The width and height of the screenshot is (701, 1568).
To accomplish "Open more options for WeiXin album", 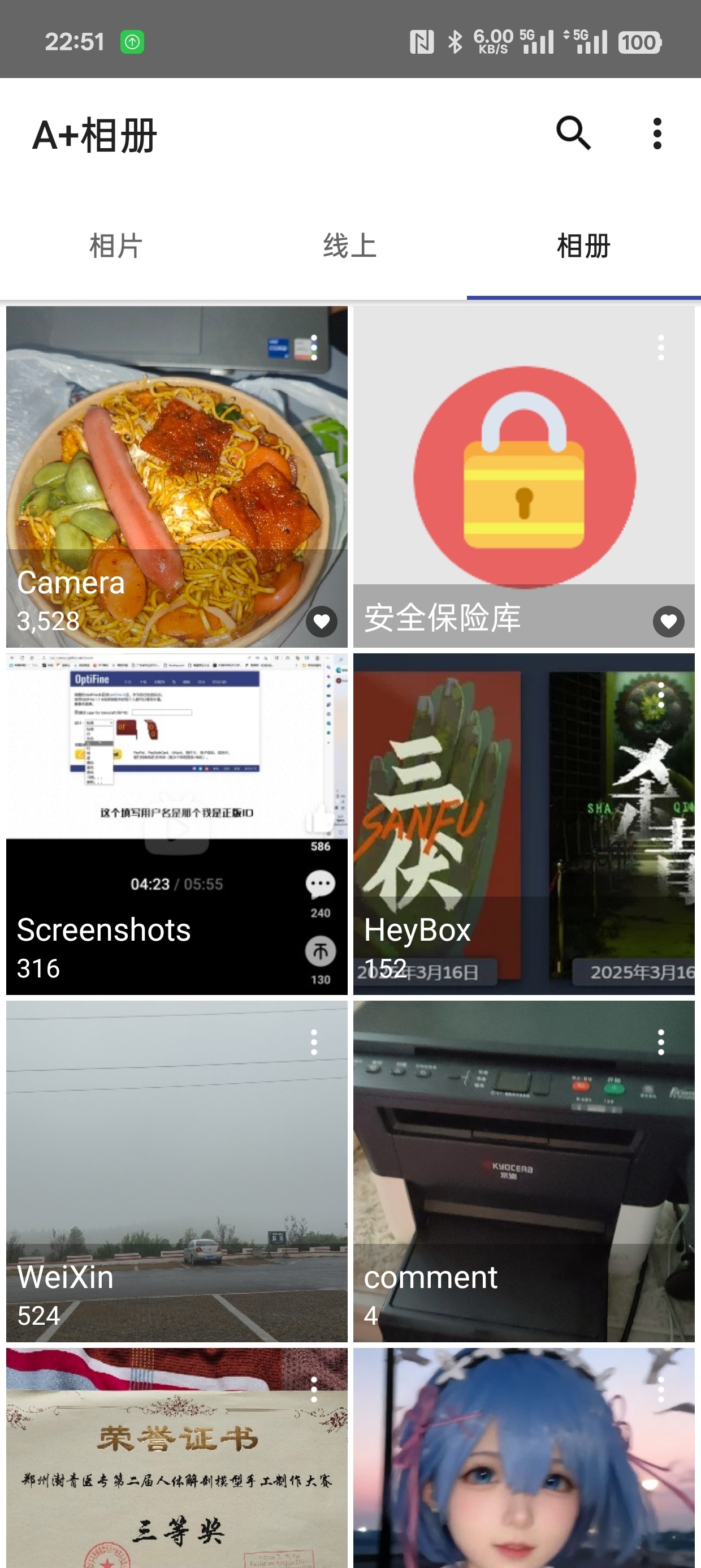I will (314, 1043).
